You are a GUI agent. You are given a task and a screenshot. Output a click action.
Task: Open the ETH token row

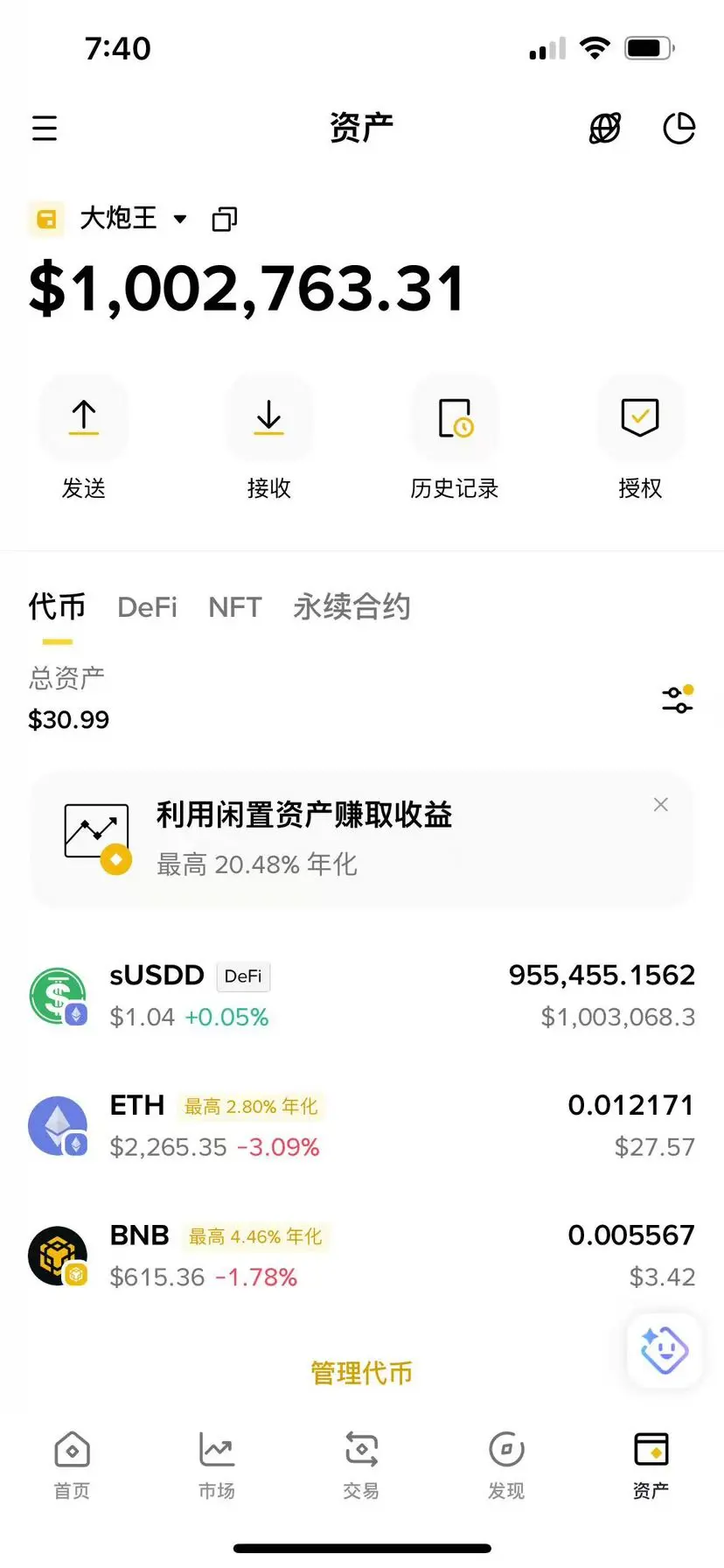[362, 1126]
